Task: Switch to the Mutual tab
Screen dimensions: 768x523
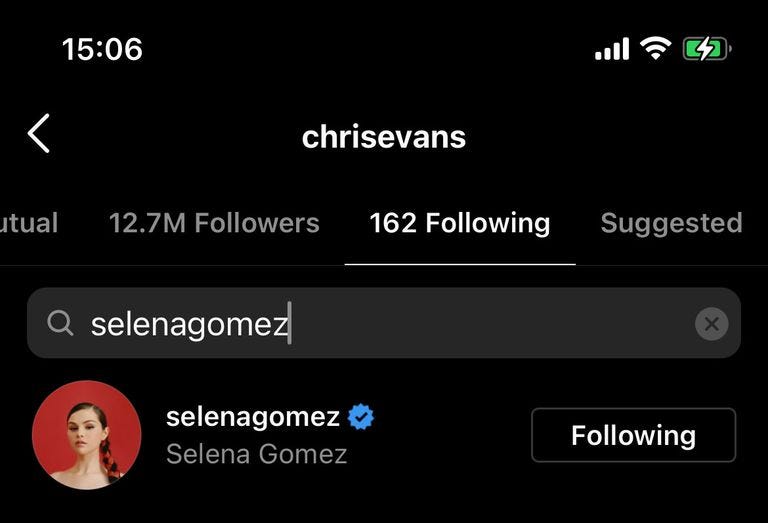Action: (28, 223)
